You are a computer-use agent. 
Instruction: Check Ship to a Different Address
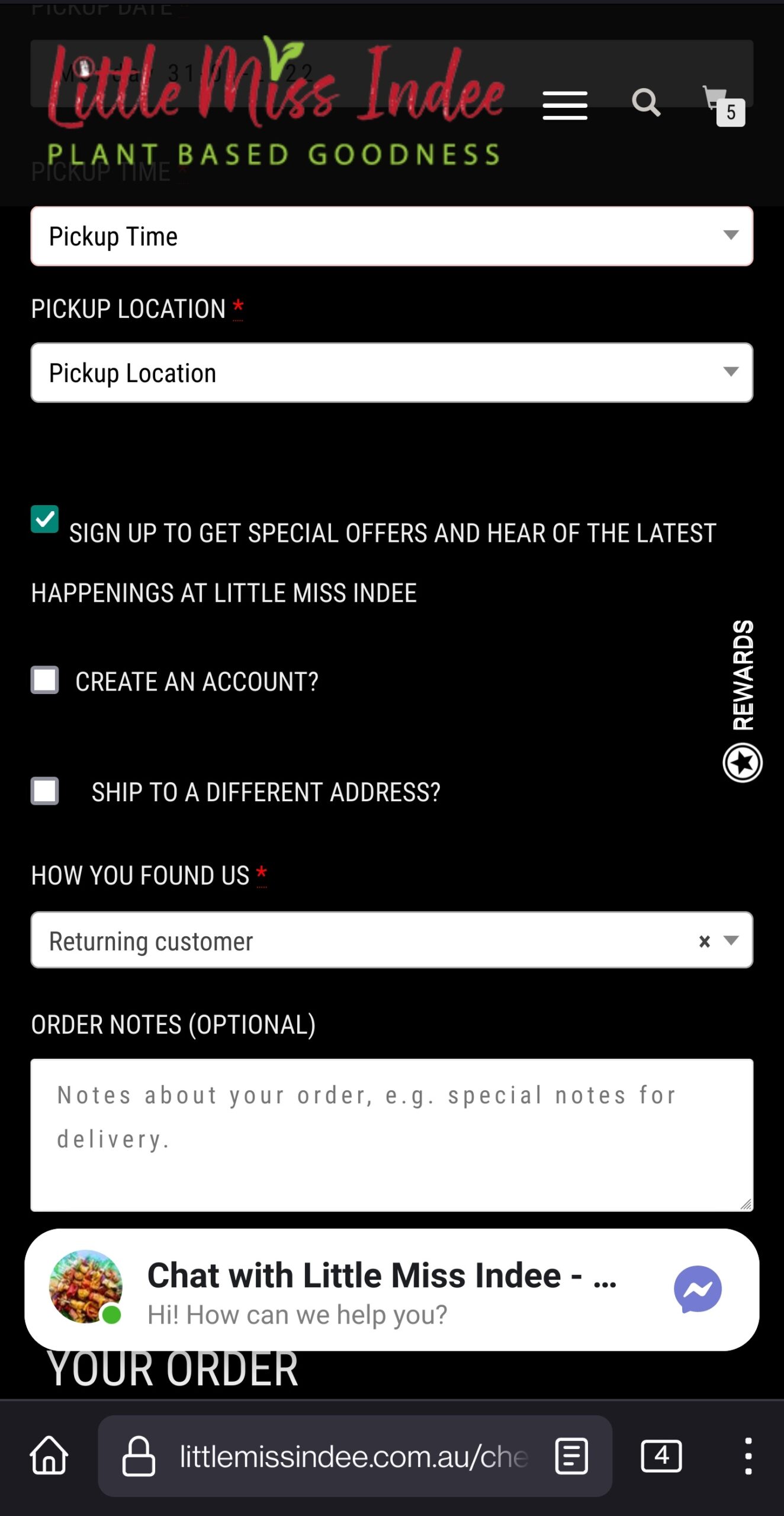coord(45,791)
